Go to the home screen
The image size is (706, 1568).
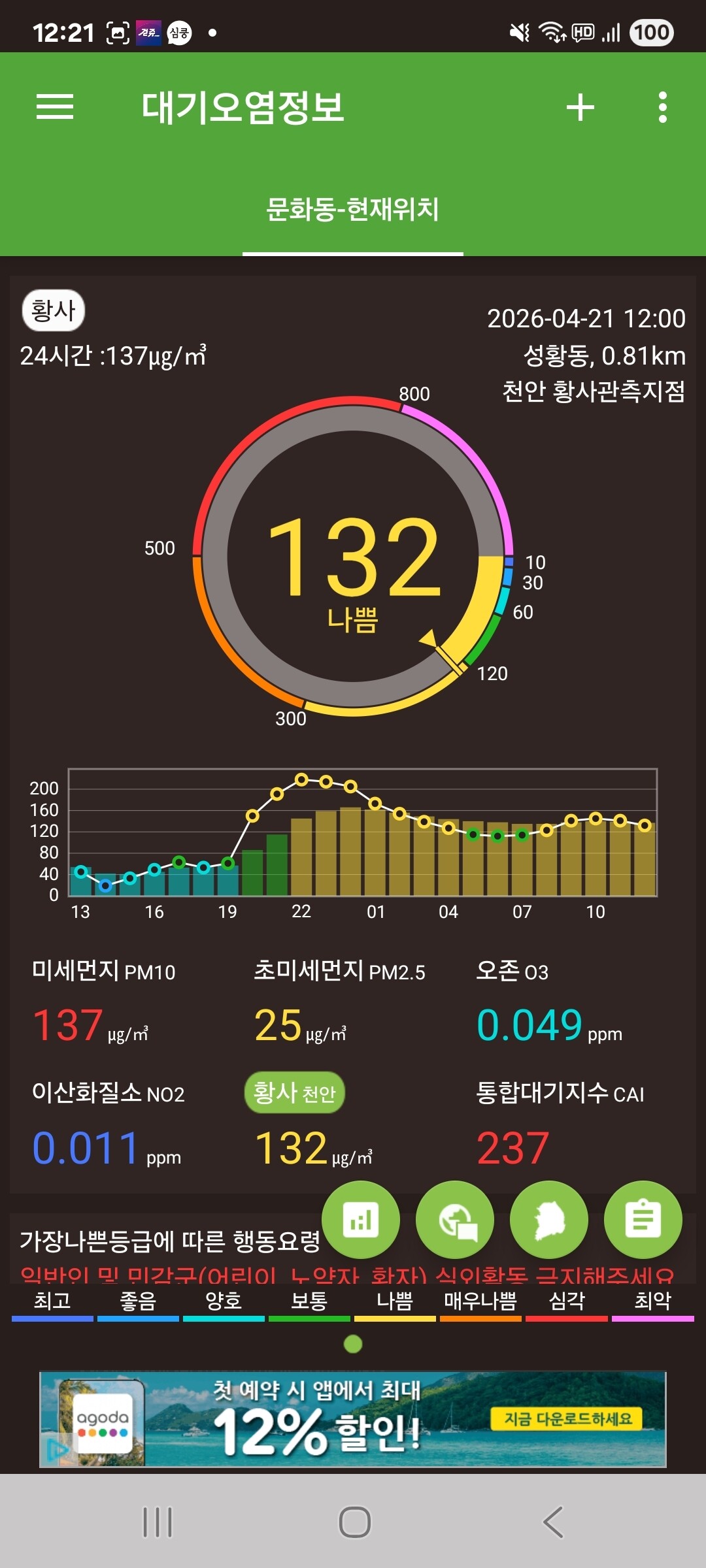354,1522
